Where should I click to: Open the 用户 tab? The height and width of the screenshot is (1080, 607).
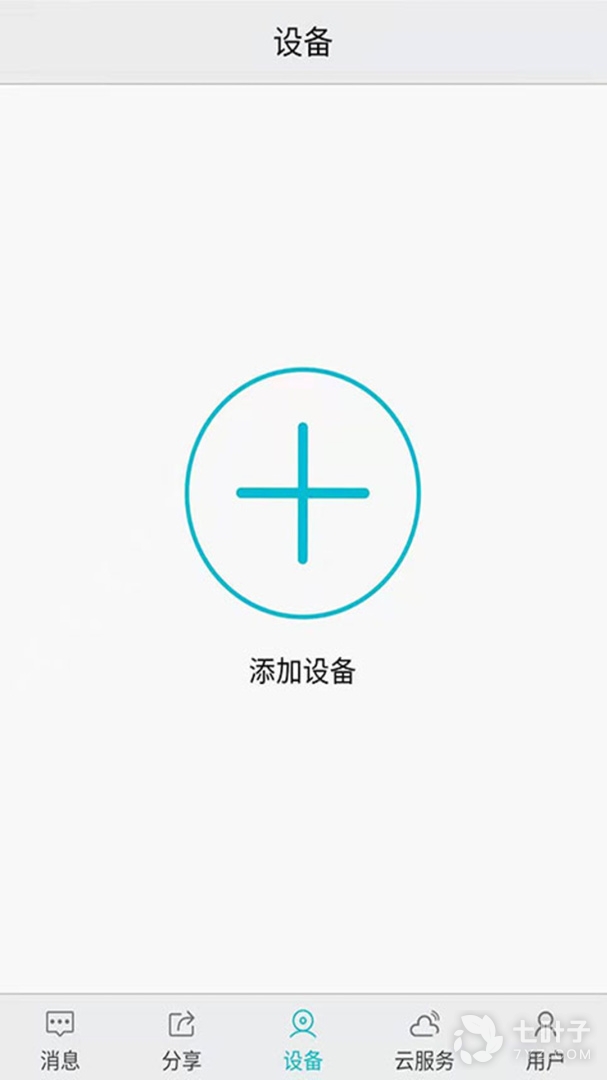point(545,1038)
